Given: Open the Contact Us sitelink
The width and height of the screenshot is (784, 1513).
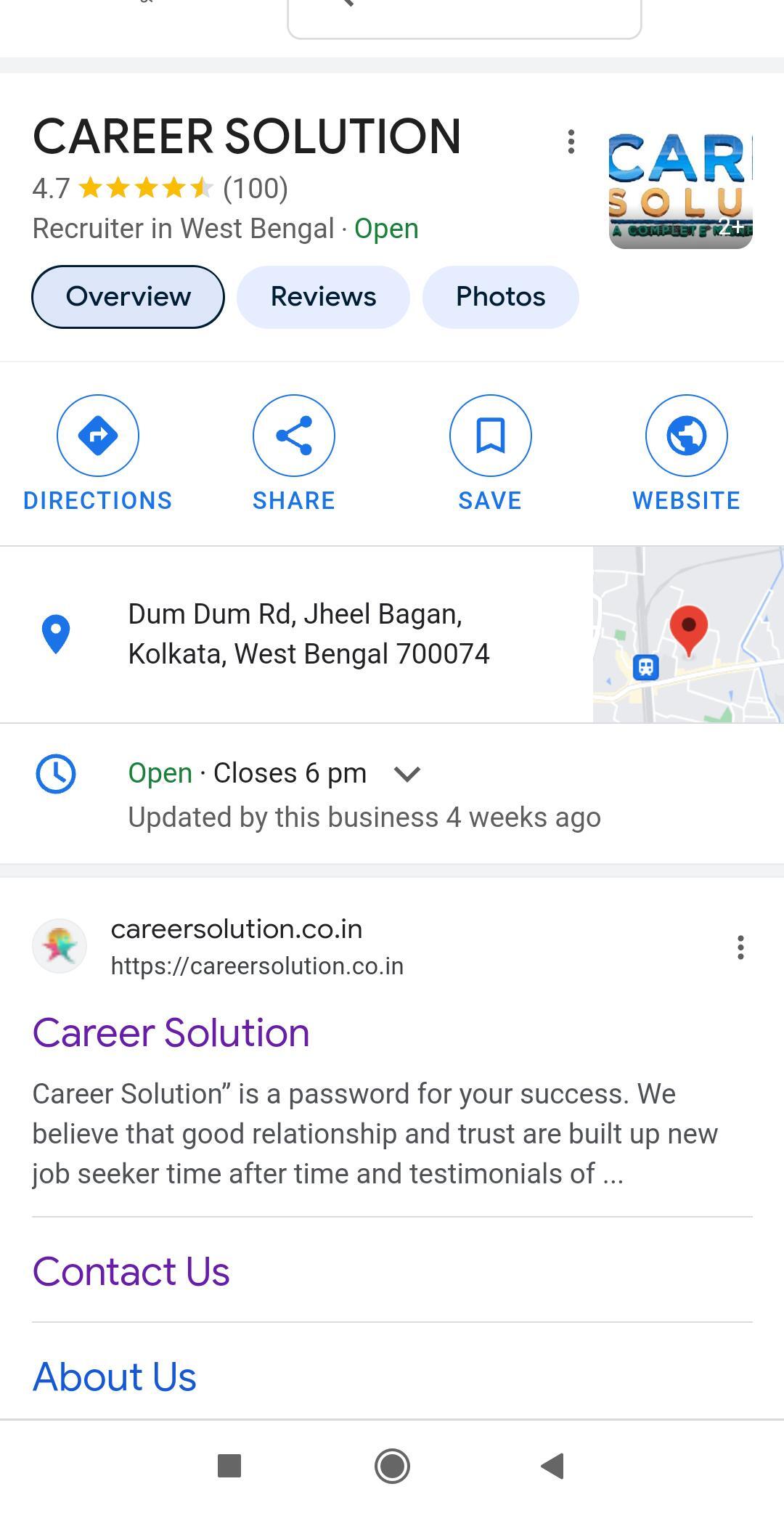Looking at the screenshot, I should [131, 1271].
